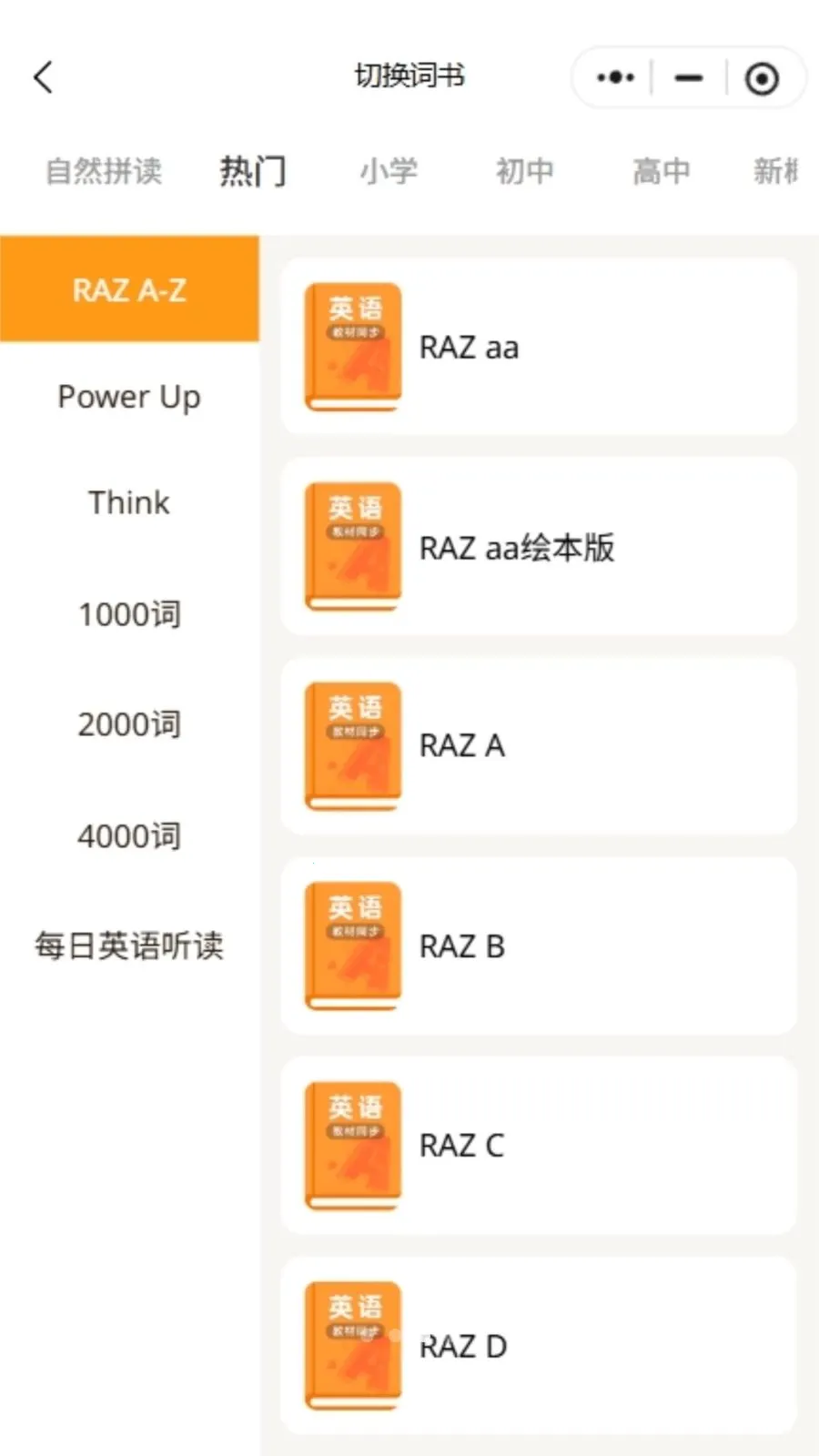Close the mini program via the circle icon
This screenshot has height=1456, width=819.
(x=762, y=78)
